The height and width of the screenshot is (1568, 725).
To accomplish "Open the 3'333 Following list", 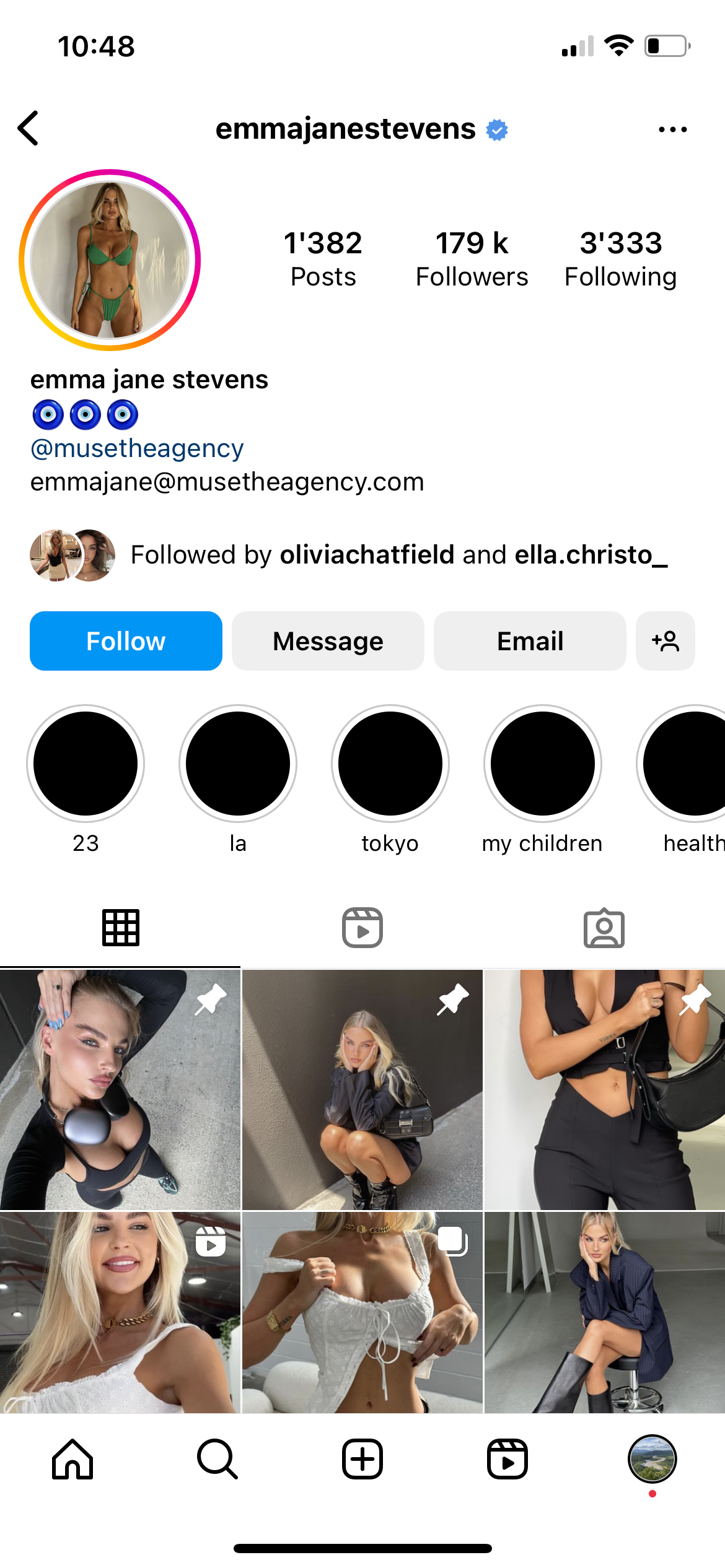I will coord(620,259).
